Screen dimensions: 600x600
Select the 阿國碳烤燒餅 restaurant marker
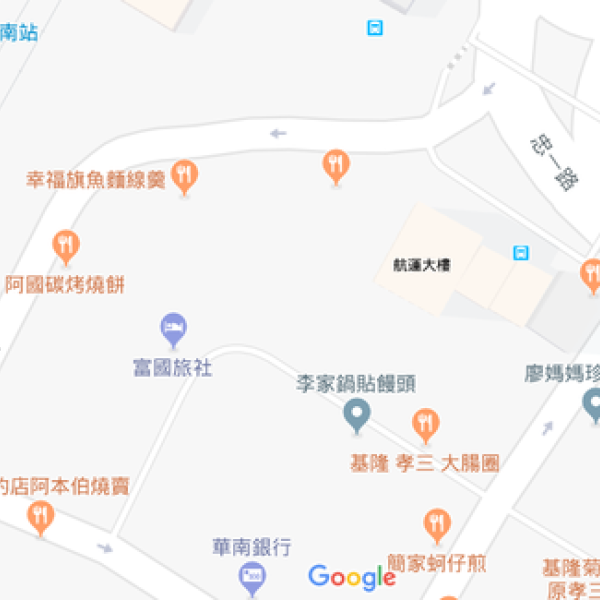tap(66, 246)
